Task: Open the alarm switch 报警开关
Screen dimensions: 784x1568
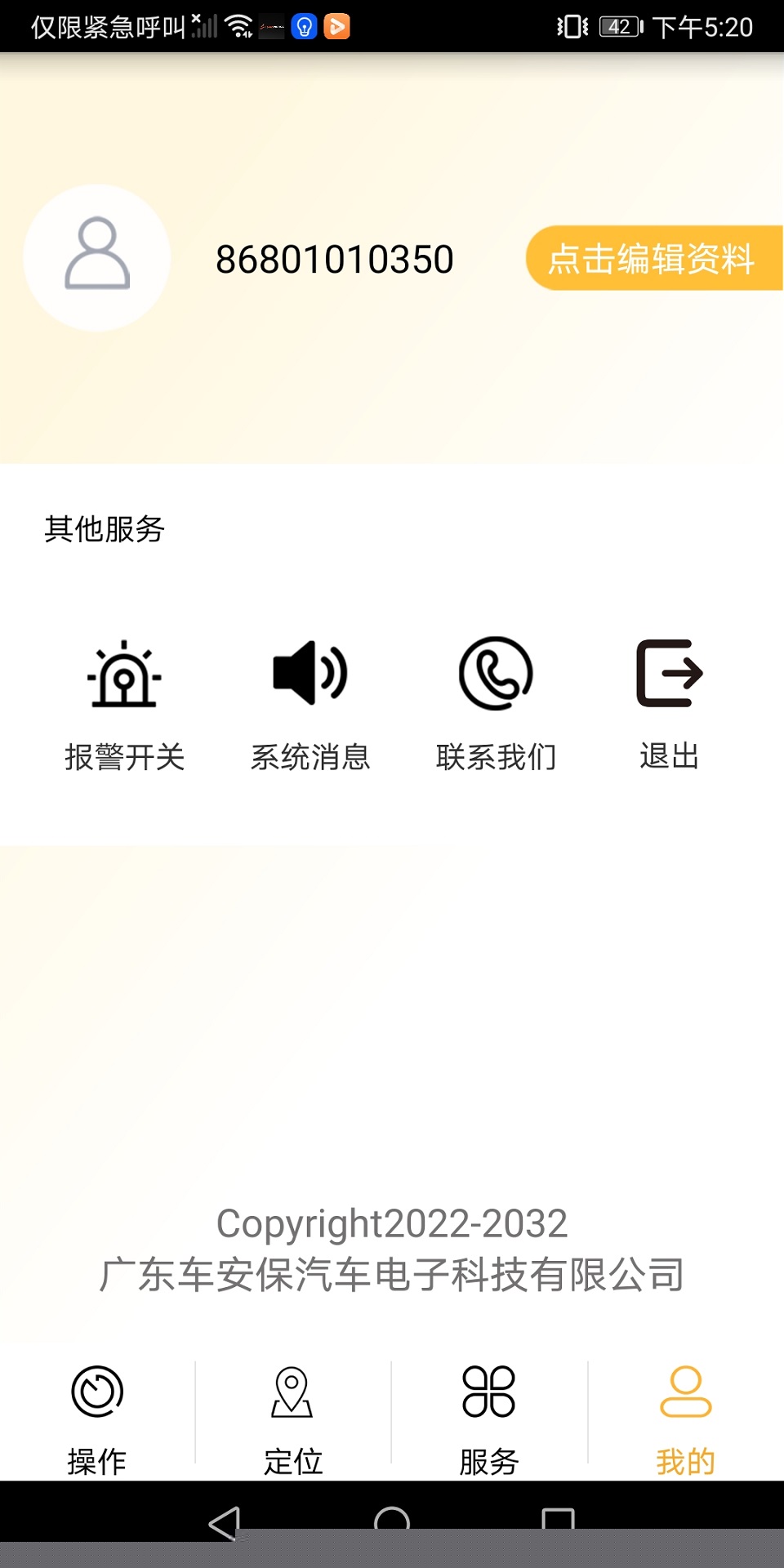Action: pyautogui.click(x=124, y=704)
